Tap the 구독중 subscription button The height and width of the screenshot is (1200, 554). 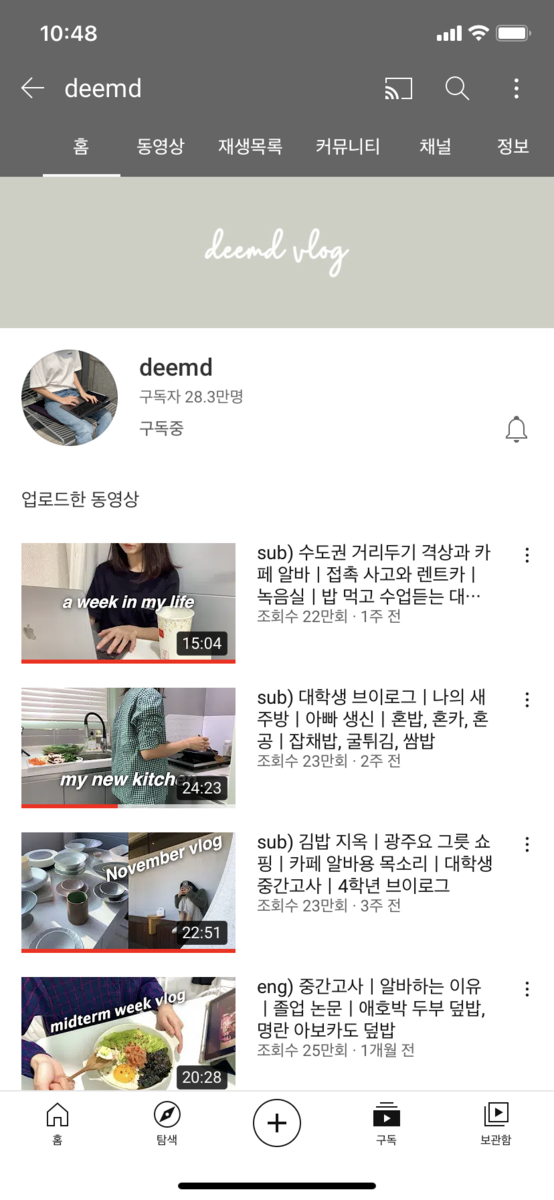[x=161, y=429]
